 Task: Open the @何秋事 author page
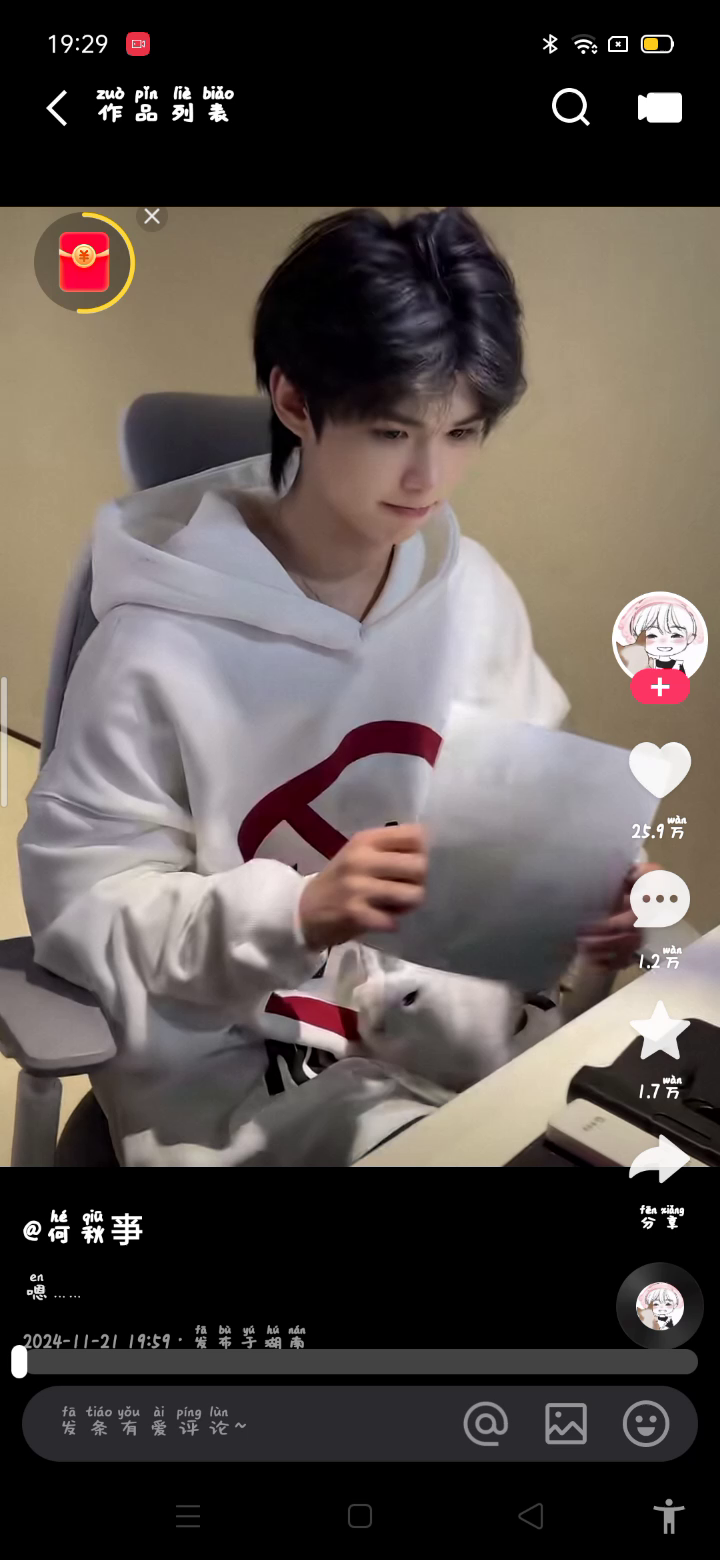coord(84,1230)
